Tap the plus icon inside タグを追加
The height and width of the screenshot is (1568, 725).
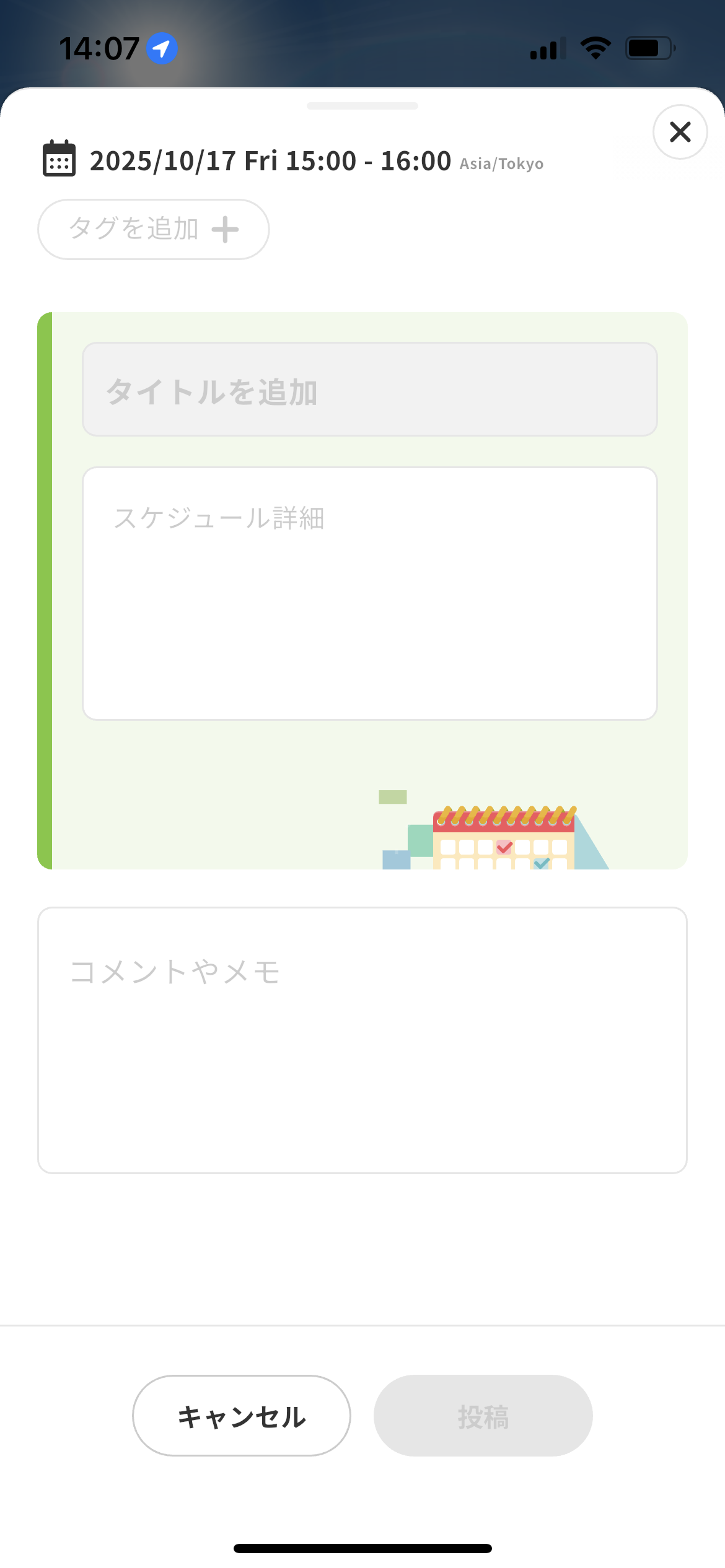tap(226, 229)
